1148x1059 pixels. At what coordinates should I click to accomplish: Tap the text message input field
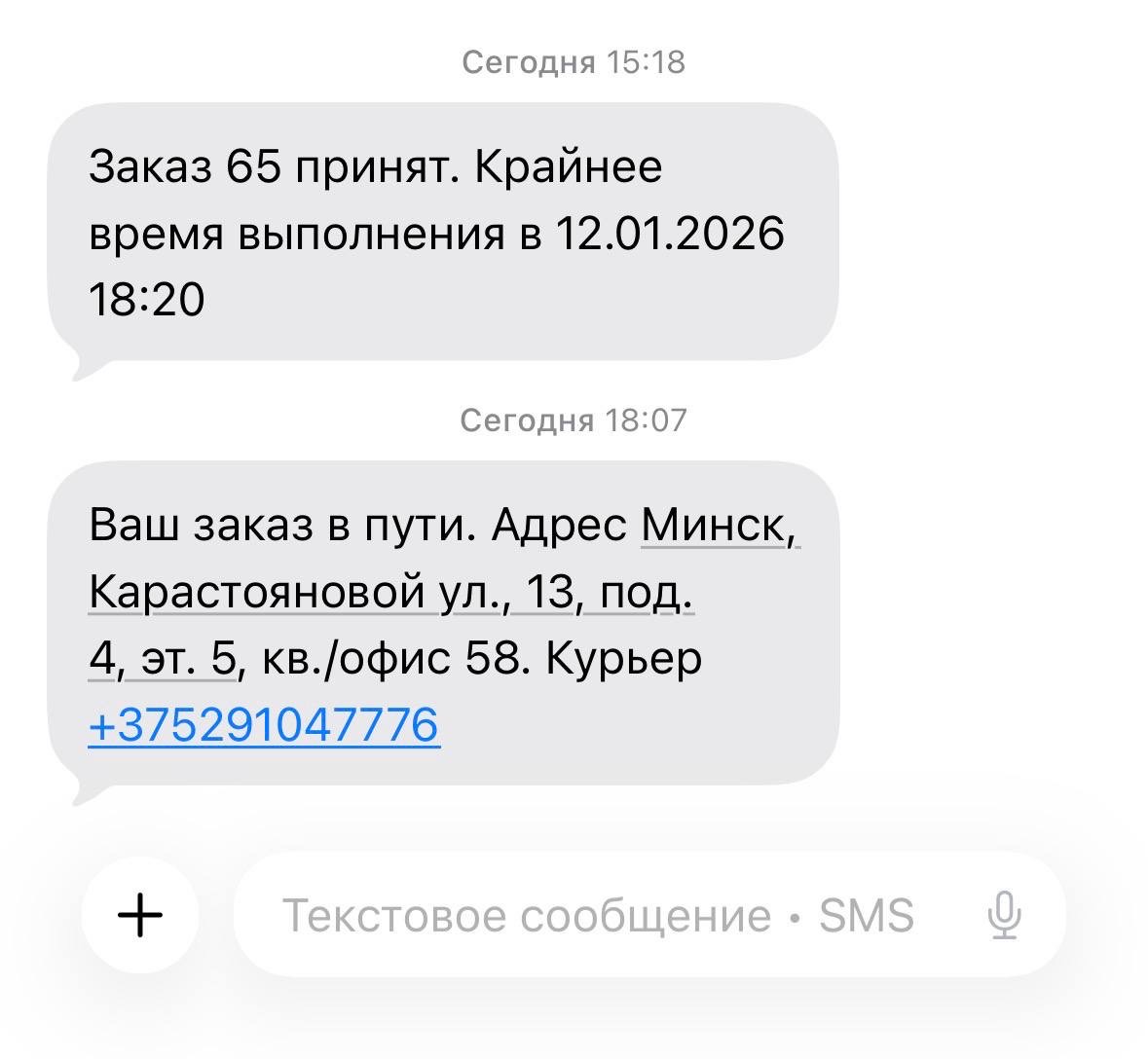[x=598, y=916]
